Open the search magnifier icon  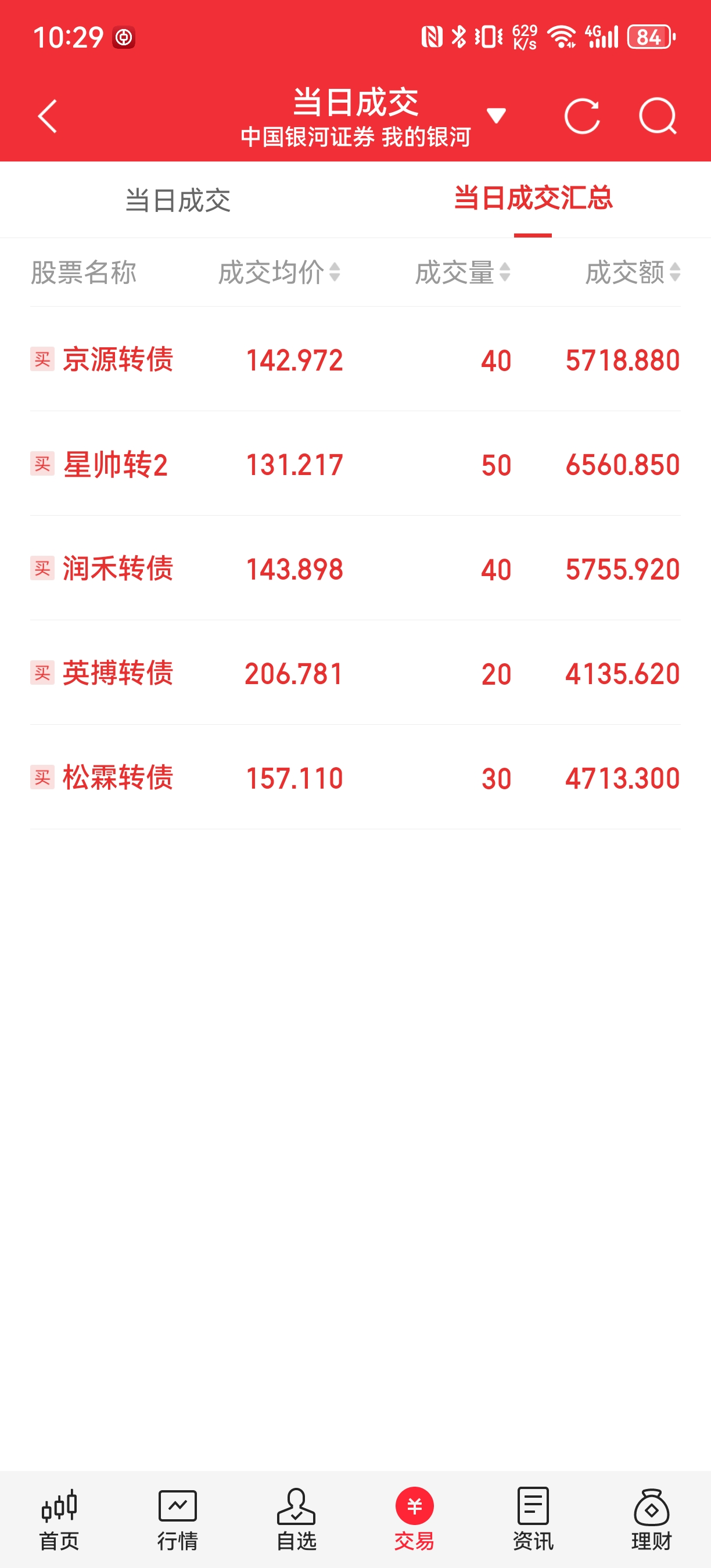click(658, 116)
